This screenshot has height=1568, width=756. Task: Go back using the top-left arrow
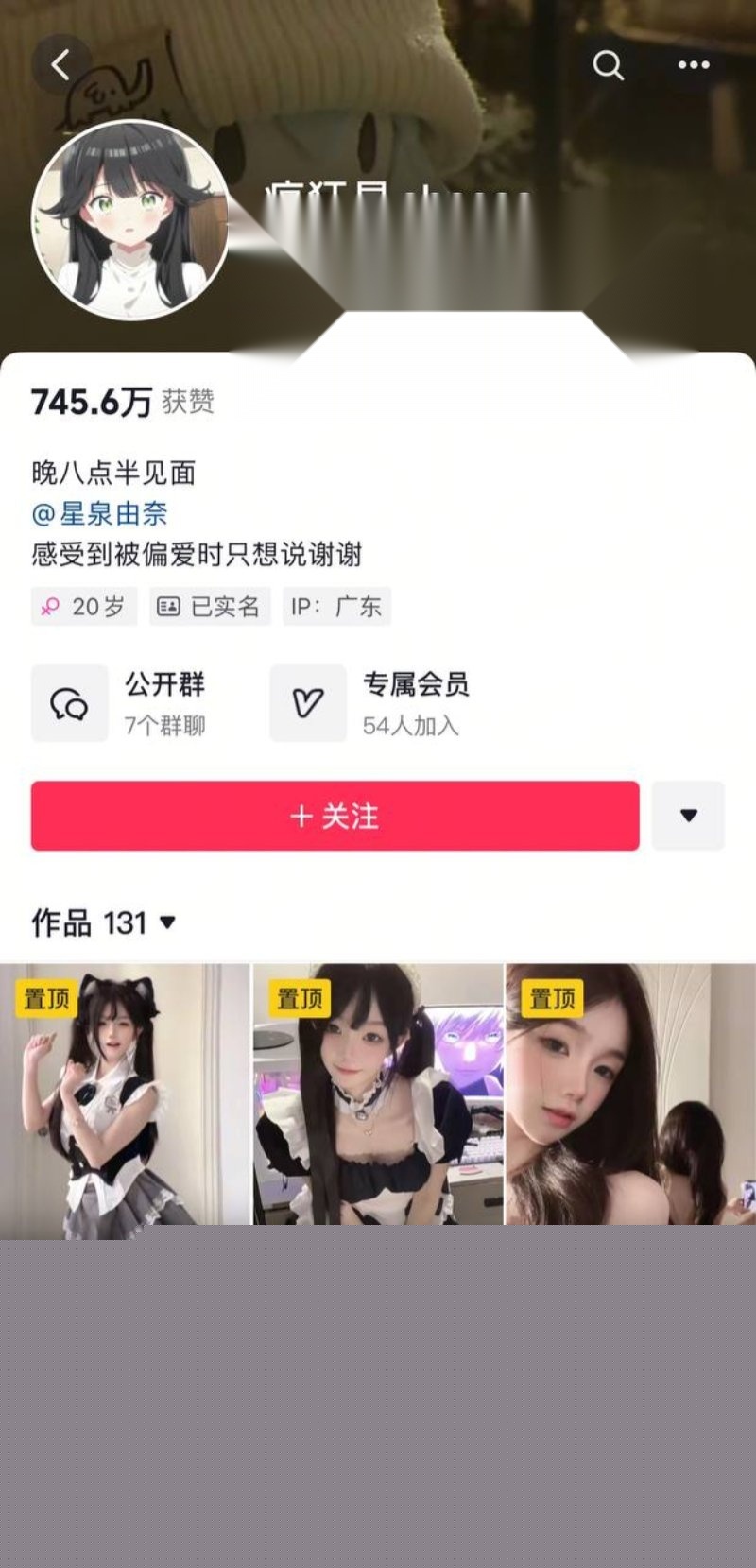click(x=61, y=65)
